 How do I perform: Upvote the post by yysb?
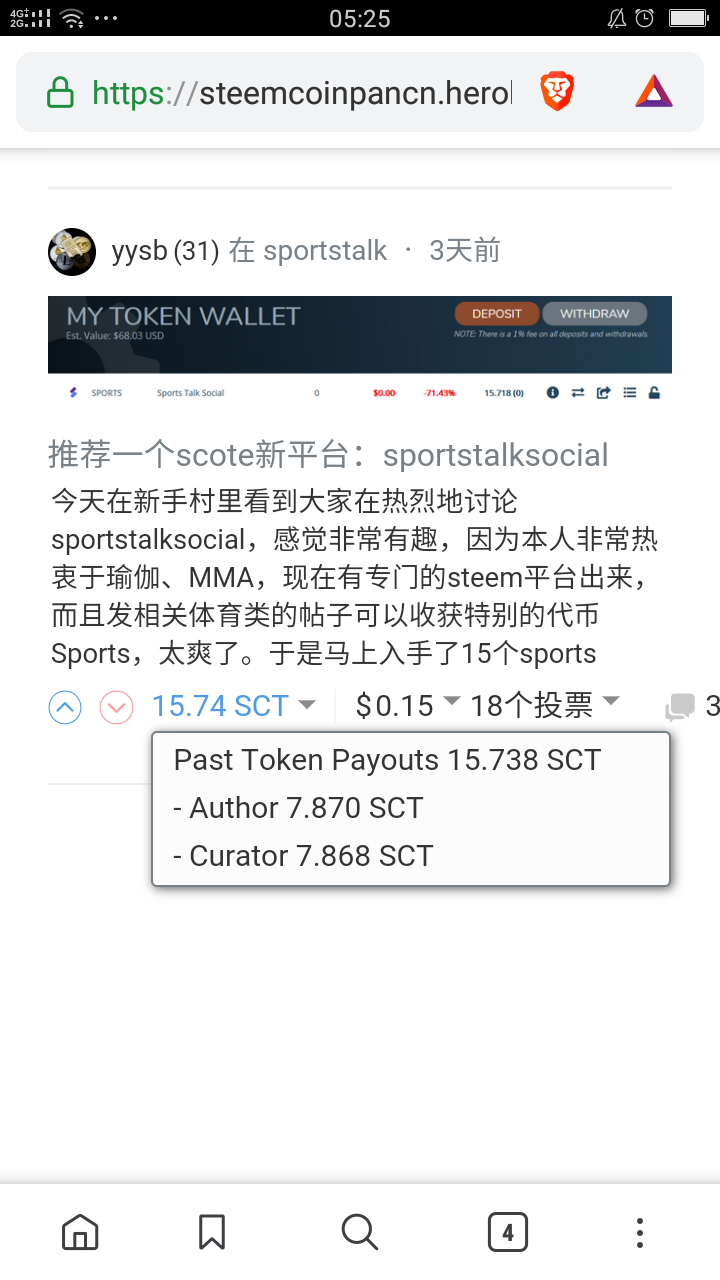(x=65, y=708)
